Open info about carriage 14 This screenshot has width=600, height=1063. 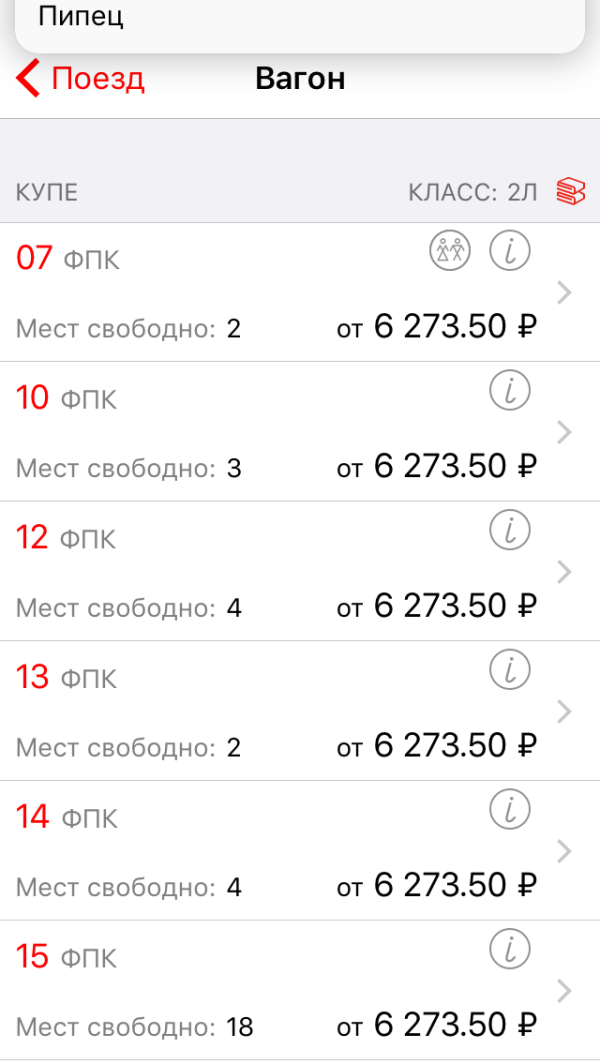click(x=509, y=811)
